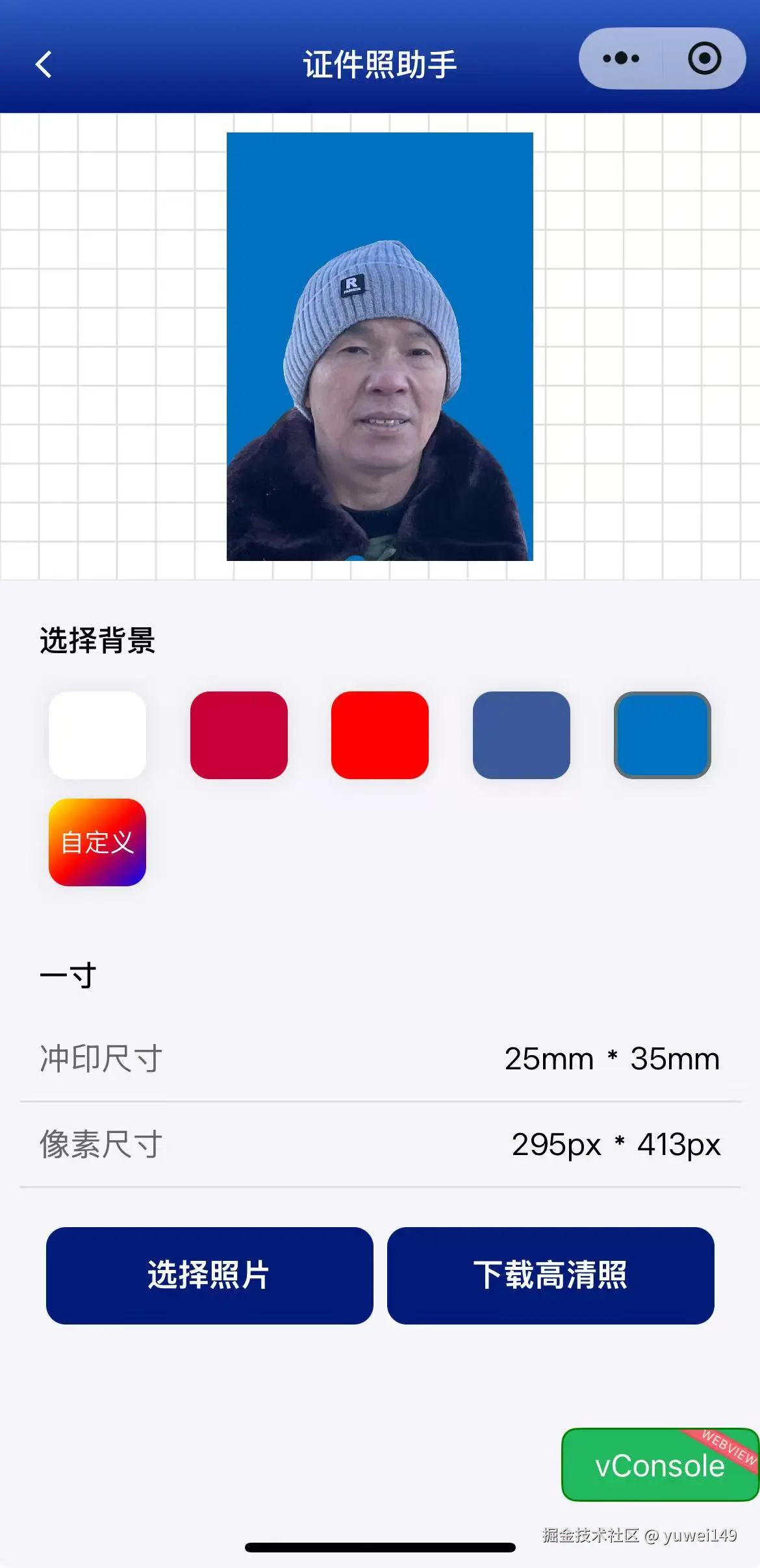Tap the 选择照片 button

(209, 1275)
